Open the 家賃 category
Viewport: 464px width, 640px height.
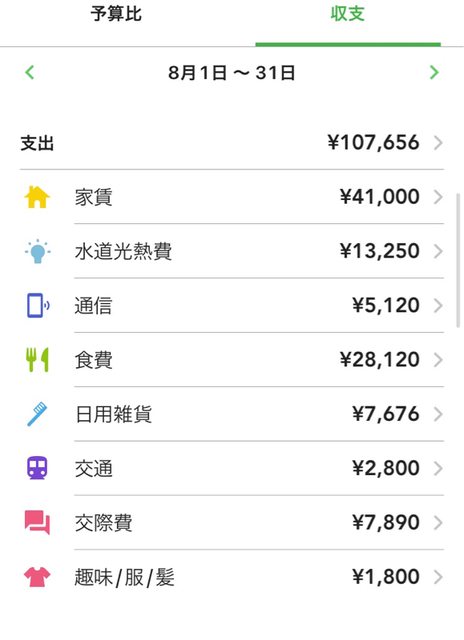coord(232,197)
